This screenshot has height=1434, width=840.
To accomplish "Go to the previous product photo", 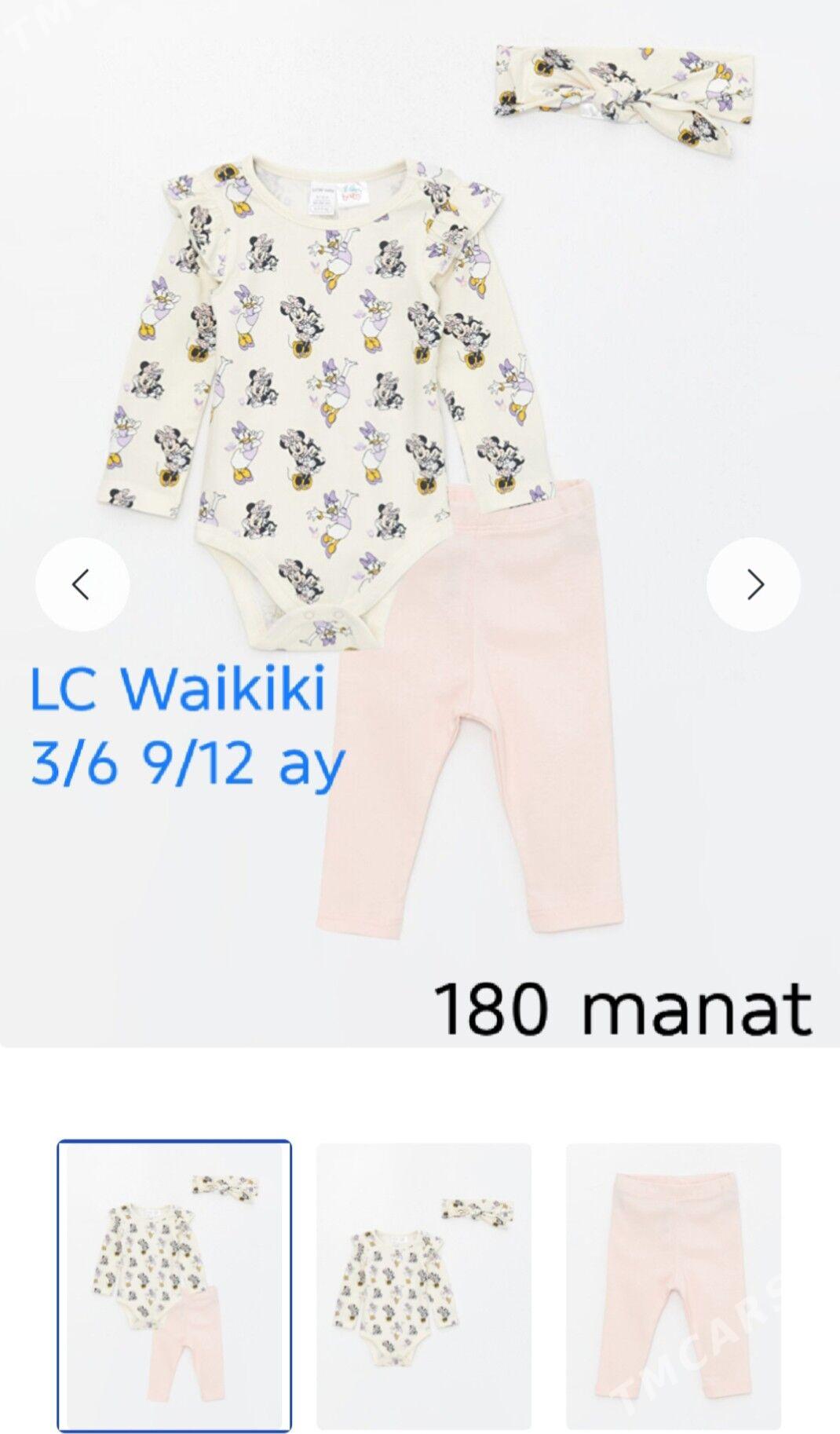I will (82, 584).
